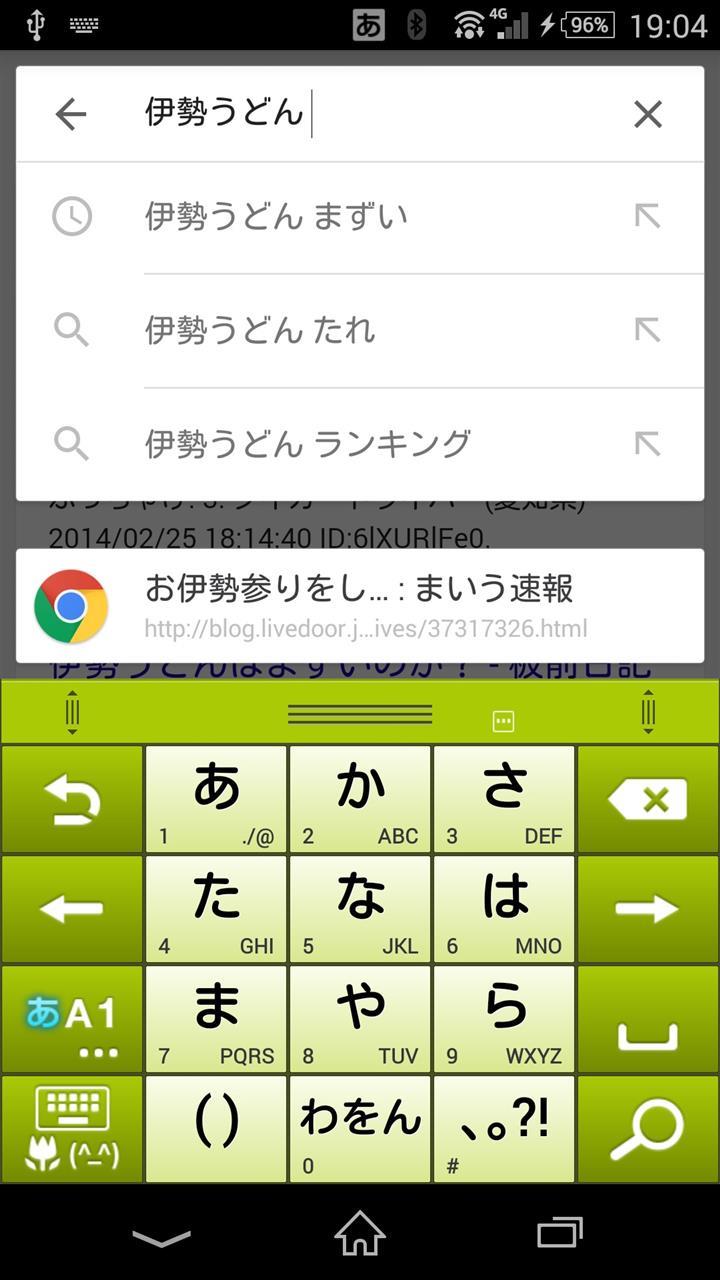Open recent apps
Viewport: 720px width, 1280px height.
559,1233
